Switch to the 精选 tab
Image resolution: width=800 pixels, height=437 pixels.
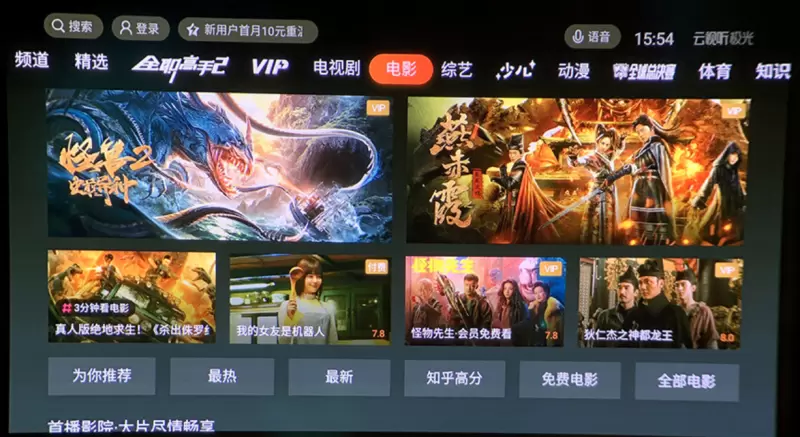[x=91, y=62]
